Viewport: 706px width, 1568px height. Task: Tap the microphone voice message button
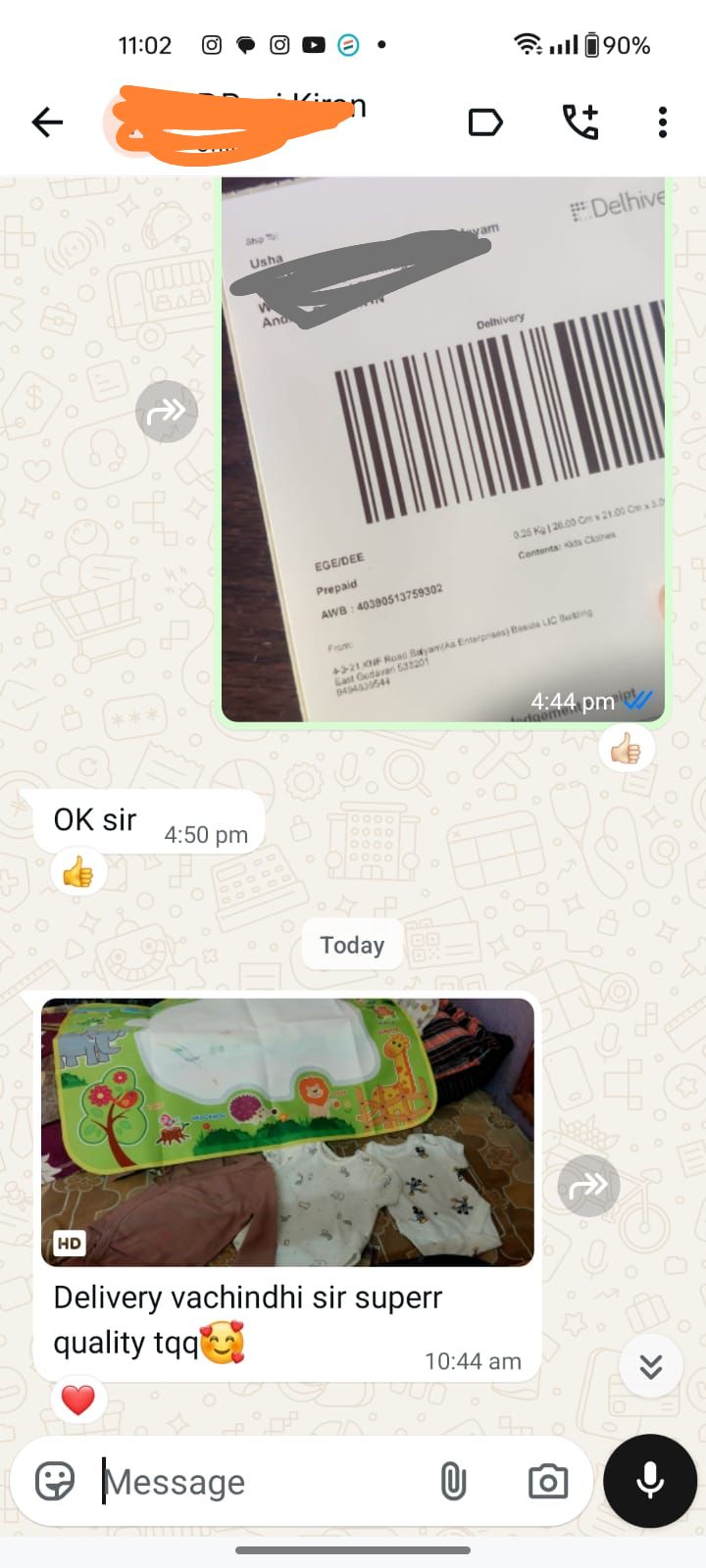650,1482
